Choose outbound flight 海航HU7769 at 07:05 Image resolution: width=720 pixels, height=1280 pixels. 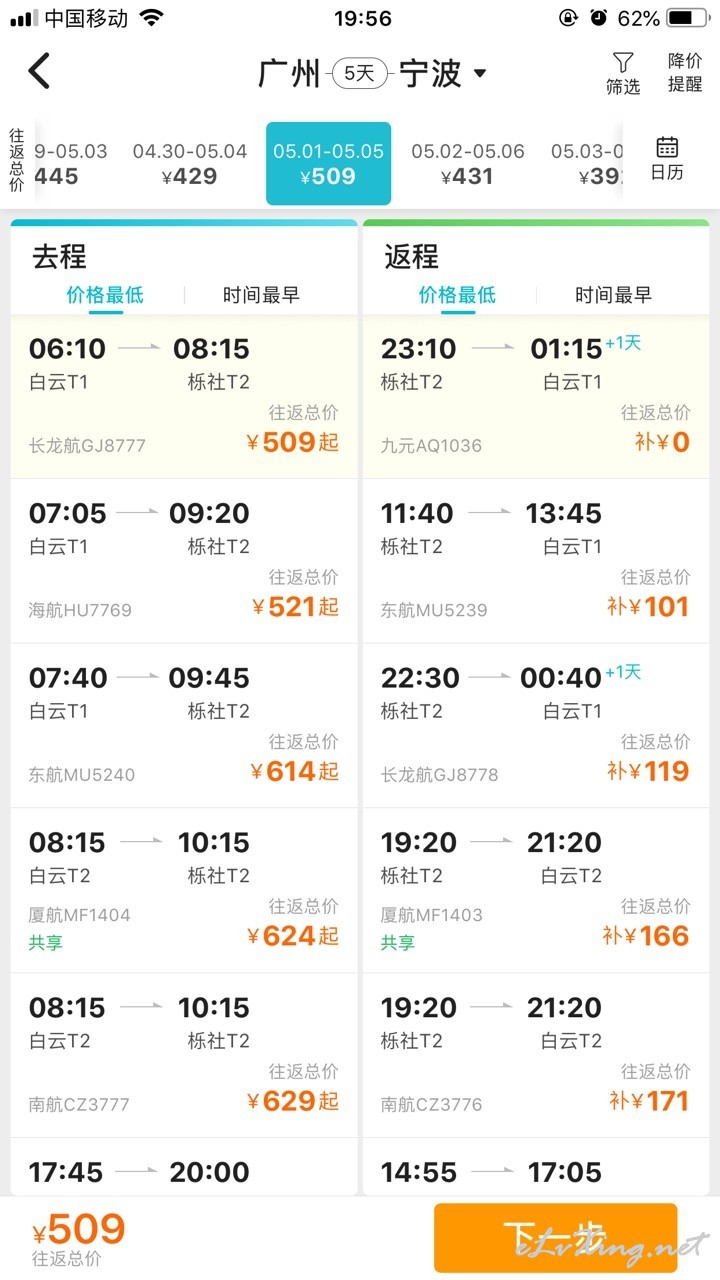click(184, 561)
